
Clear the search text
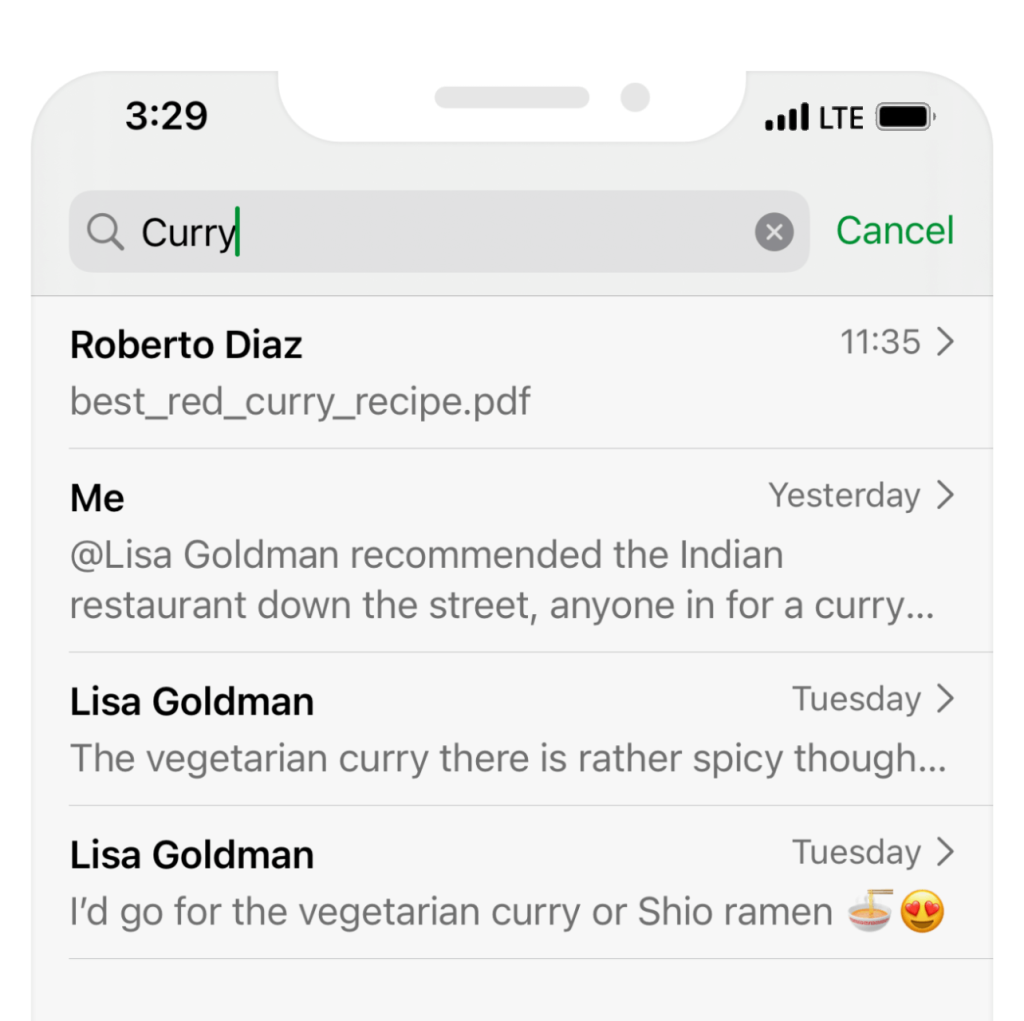773,232
